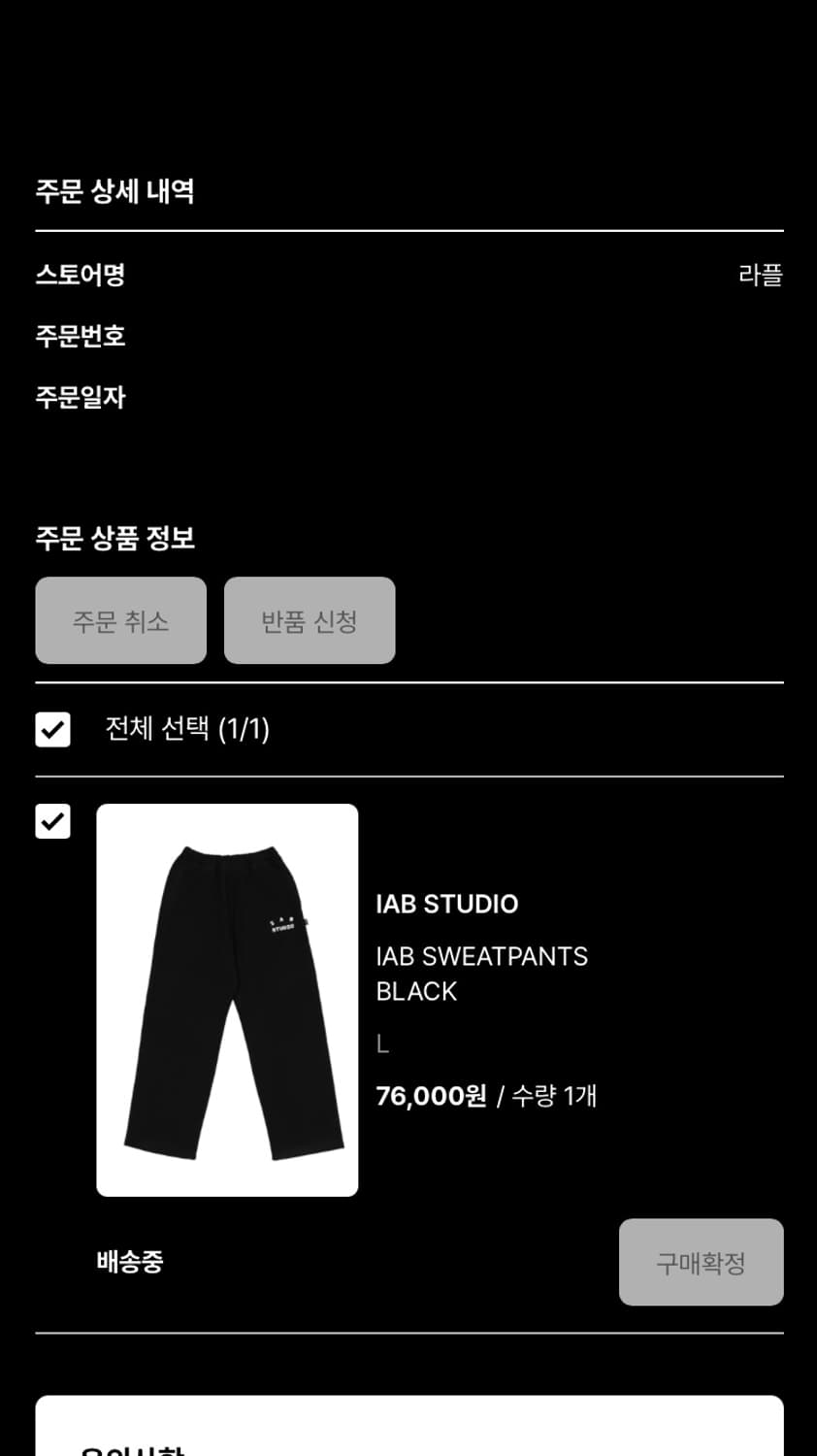Viewport: 817px width, 1456px height.
Task: Click the IAB STUDIO brand name
Action: 447,904
